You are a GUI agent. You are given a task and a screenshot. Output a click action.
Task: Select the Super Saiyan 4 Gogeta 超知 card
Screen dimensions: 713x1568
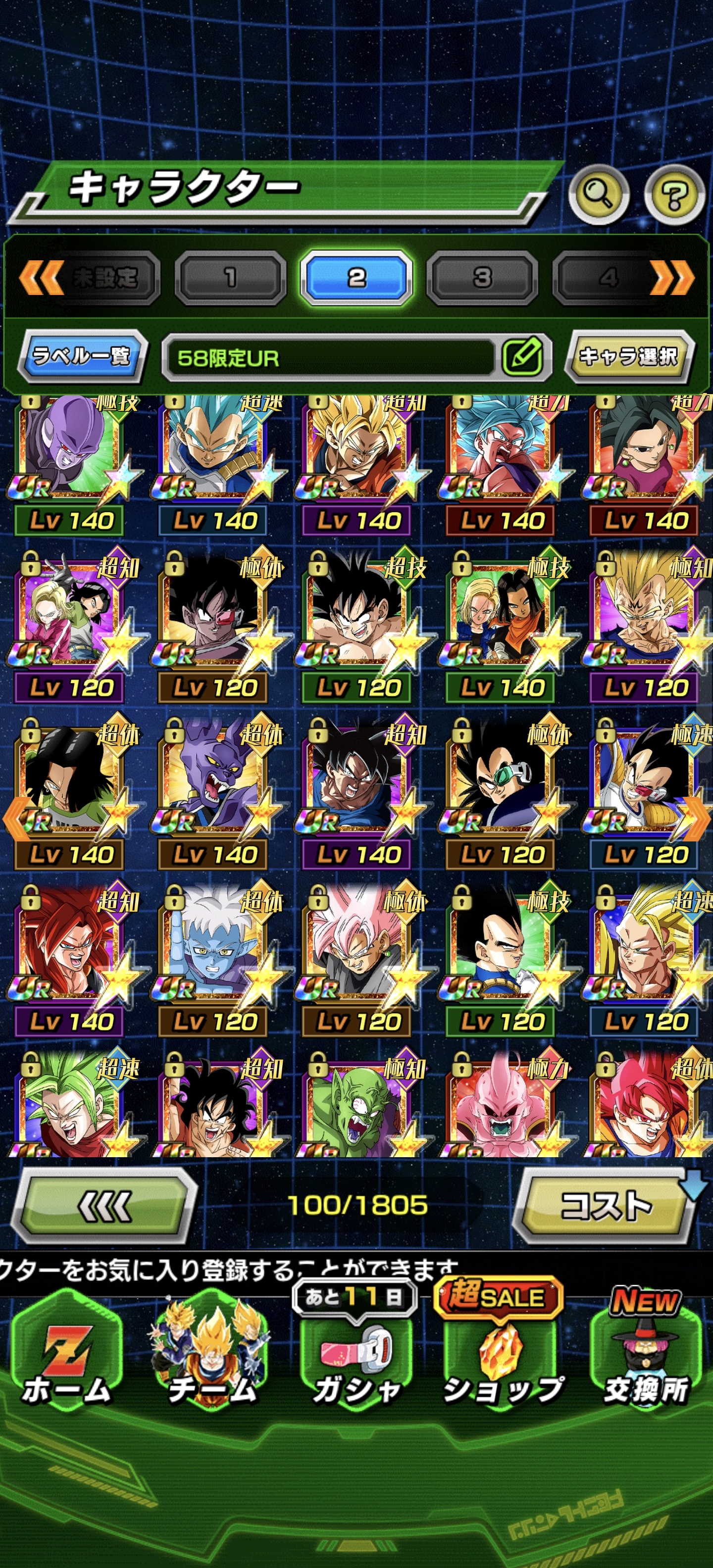tap(69, 953)
